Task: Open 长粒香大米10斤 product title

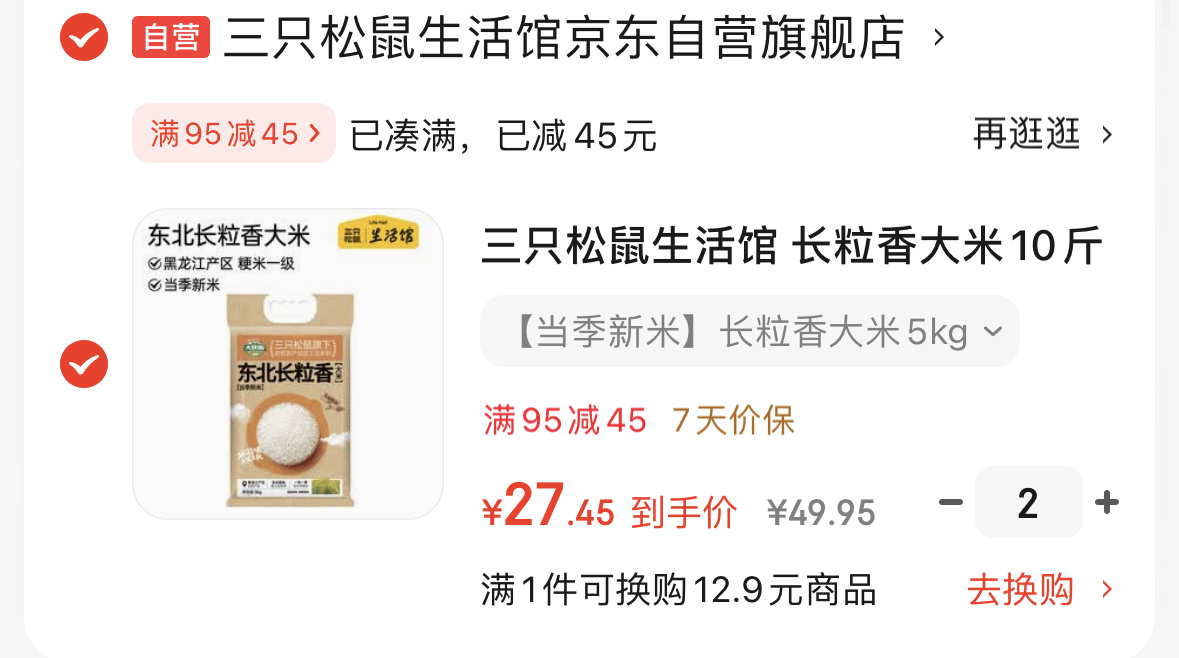Action: pos(790,247)
